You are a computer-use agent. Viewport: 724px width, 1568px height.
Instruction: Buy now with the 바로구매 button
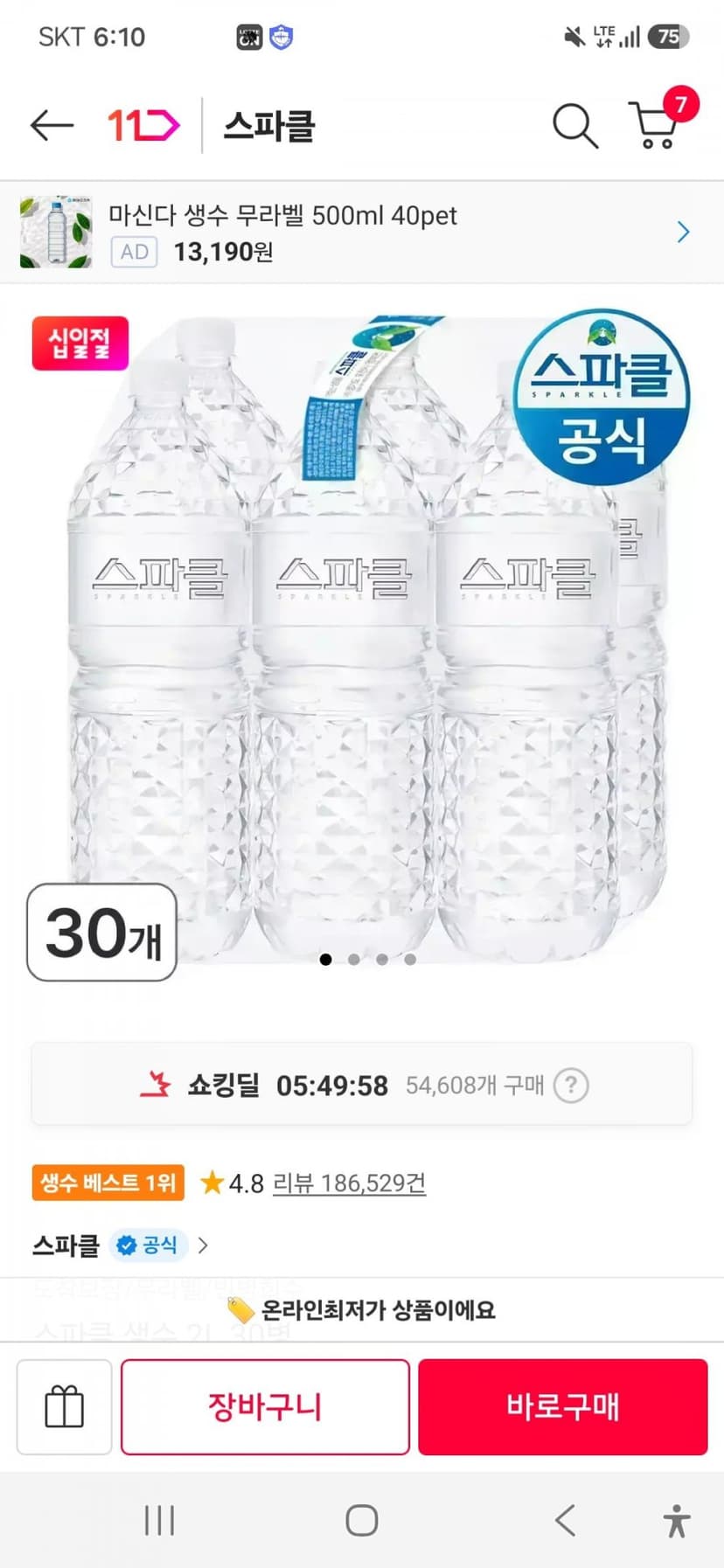tap(562, 1406)
